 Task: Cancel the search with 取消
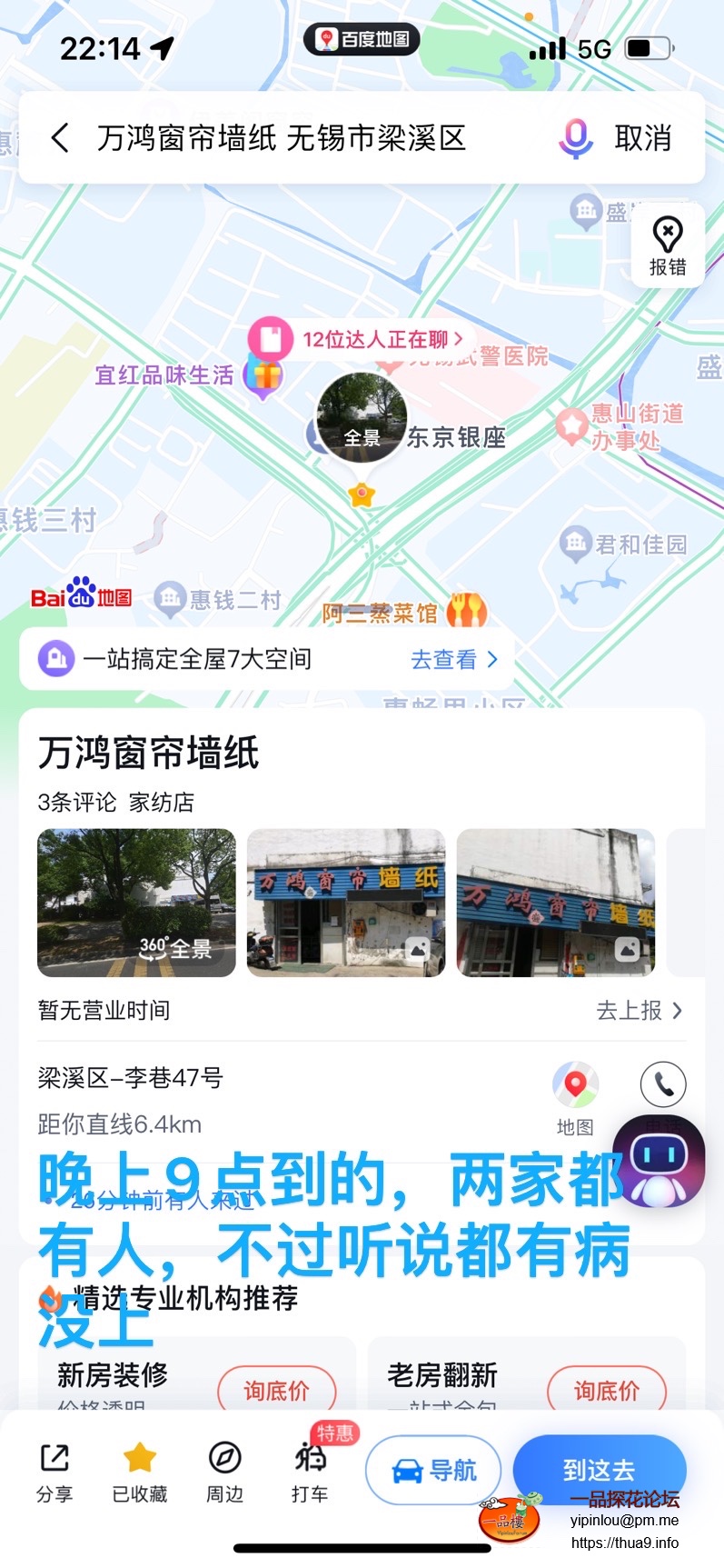click(643, 138)
